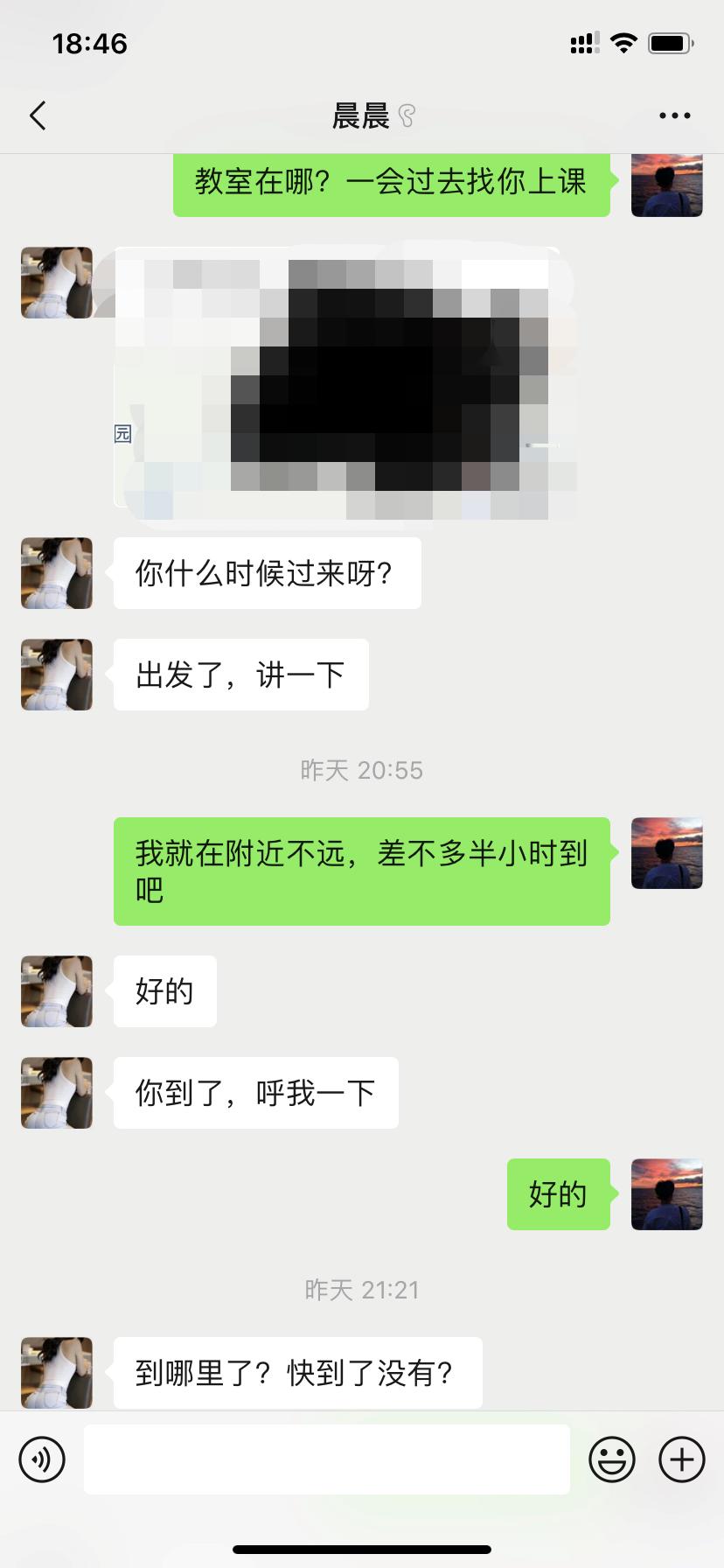Go back to the chat list

tap(38, 115)
